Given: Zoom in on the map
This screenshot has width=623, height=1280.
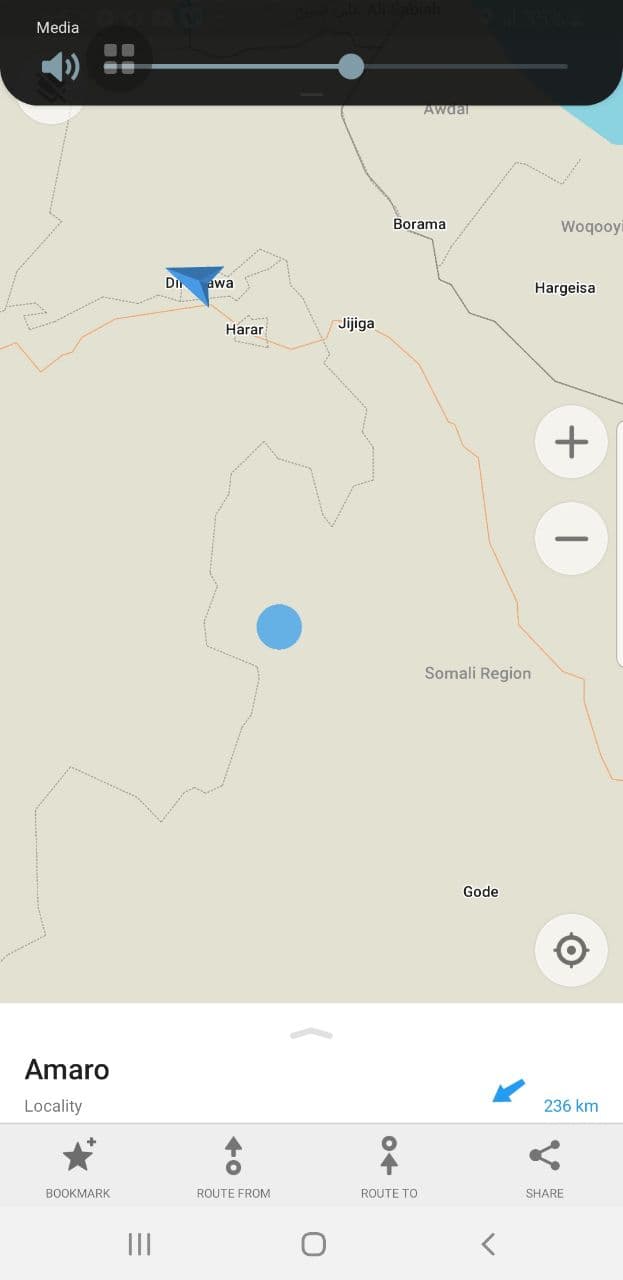Looking at the screenshot, I should [571, 441].
